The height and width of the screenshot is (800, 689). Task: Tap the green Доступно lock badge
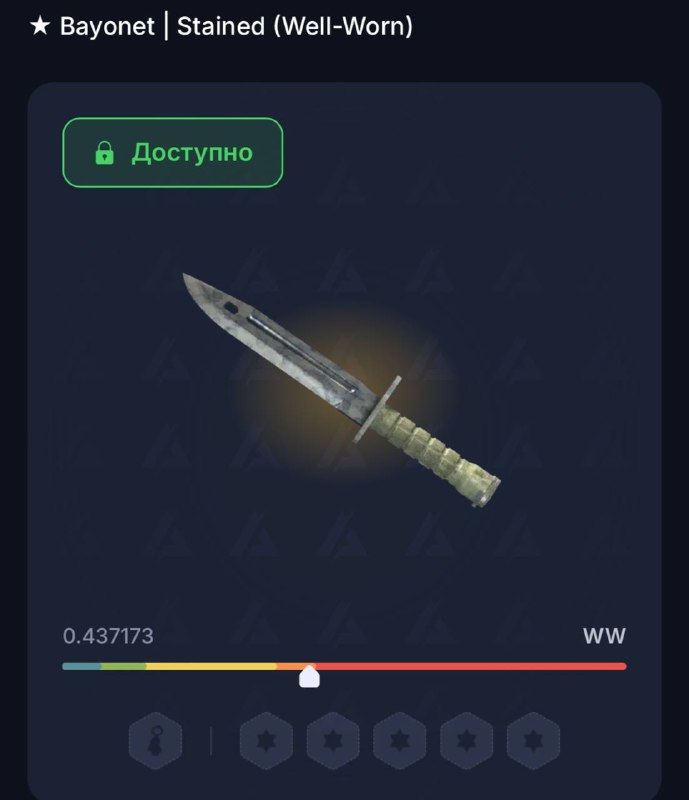coord(173,153)
